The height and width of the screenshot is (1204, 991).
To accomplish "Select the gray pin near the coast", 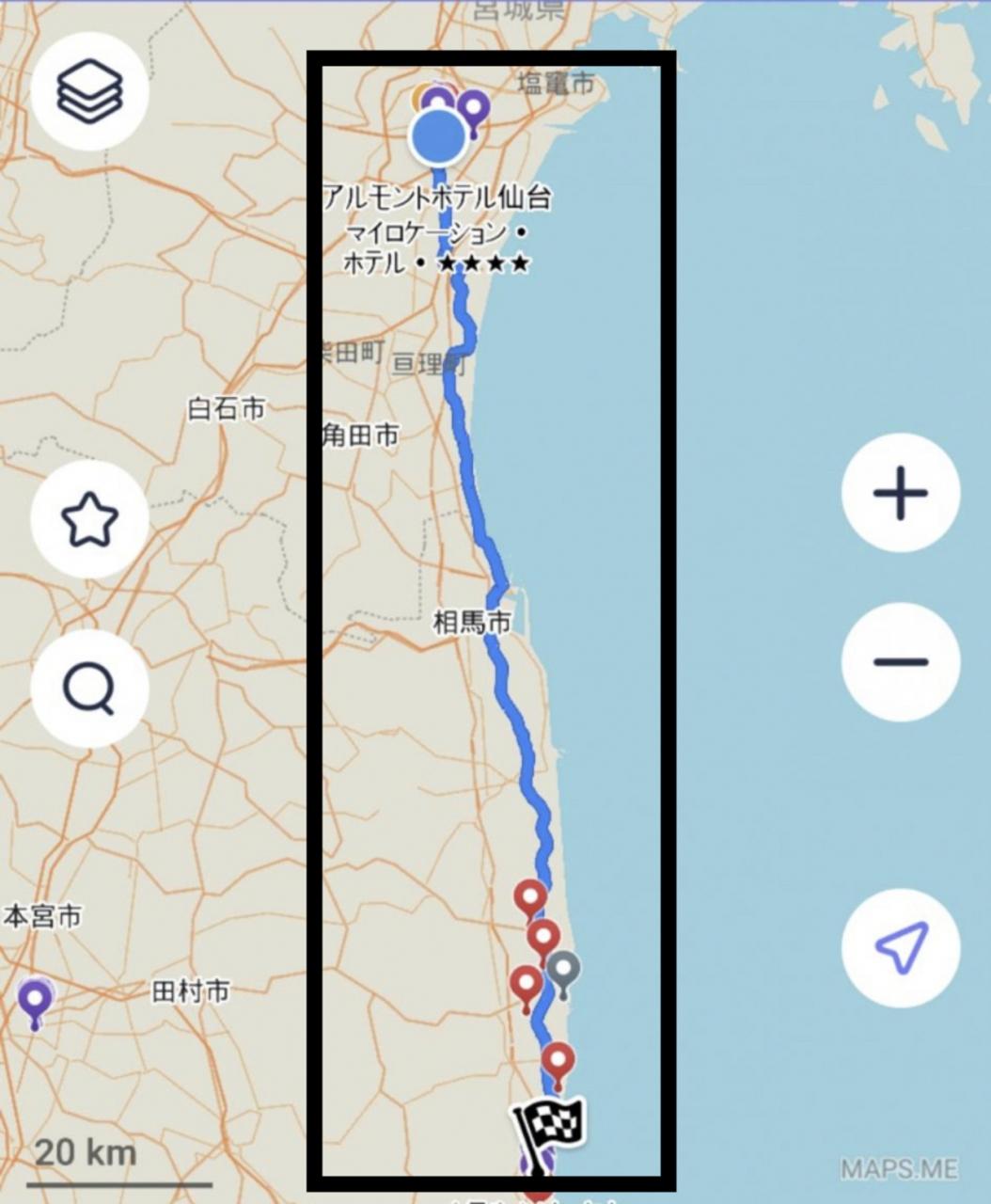I will [563, 974].
